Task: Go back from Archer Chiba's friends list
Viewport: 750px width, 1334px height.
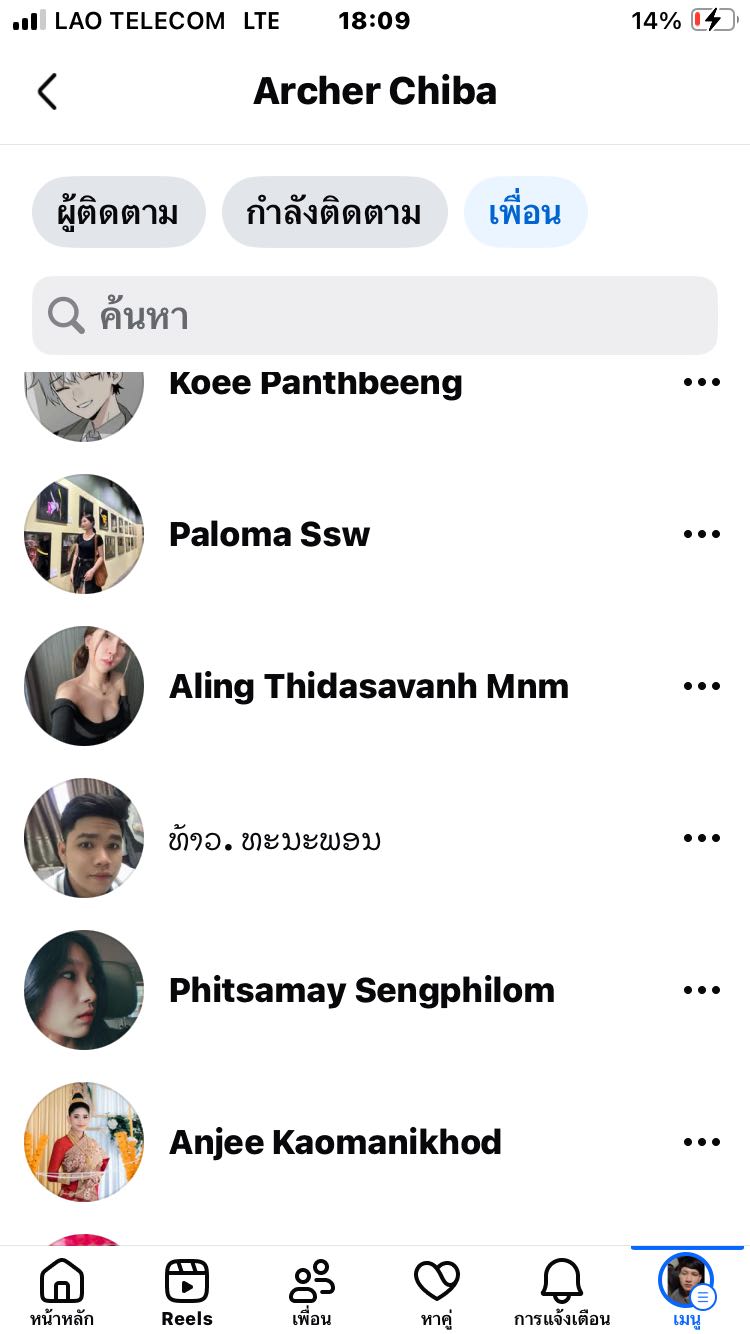Action: [47, 92]
